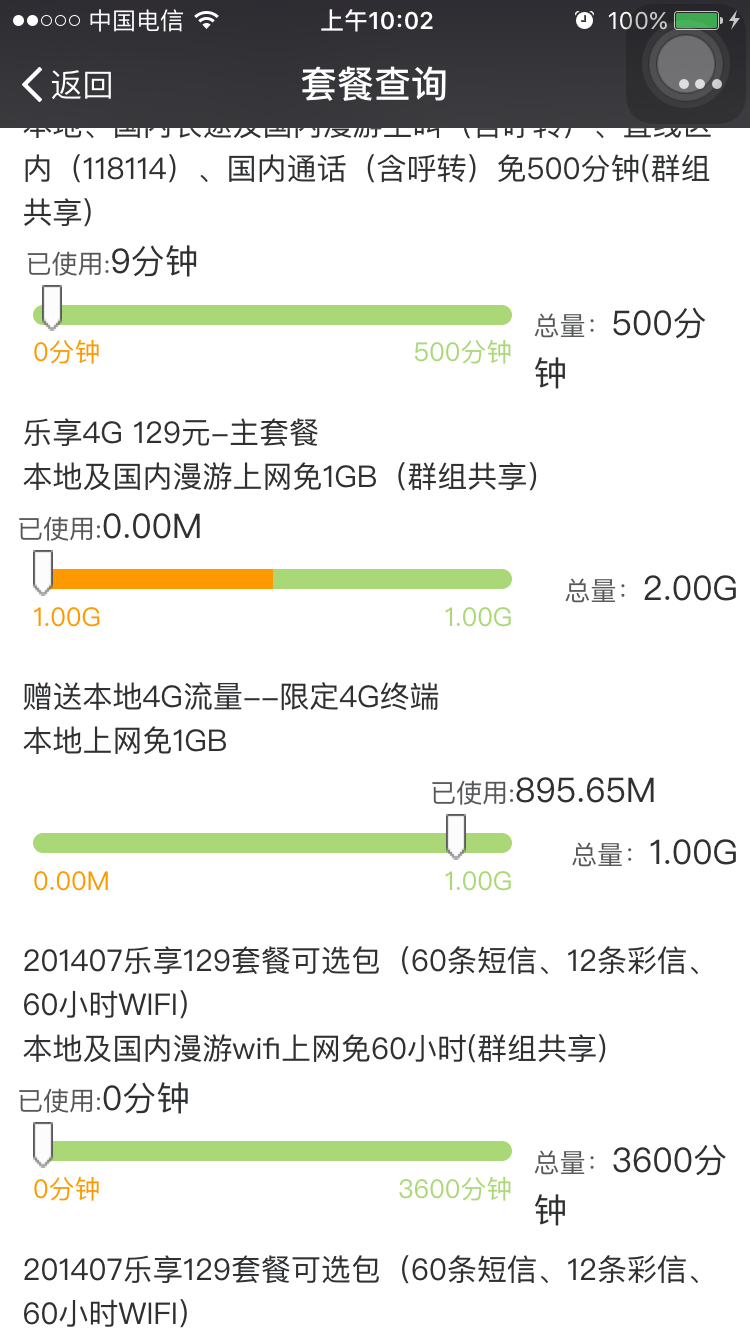
Task: Tap the 上午10:02 clock in status bar
Action: tap(376, 17)
